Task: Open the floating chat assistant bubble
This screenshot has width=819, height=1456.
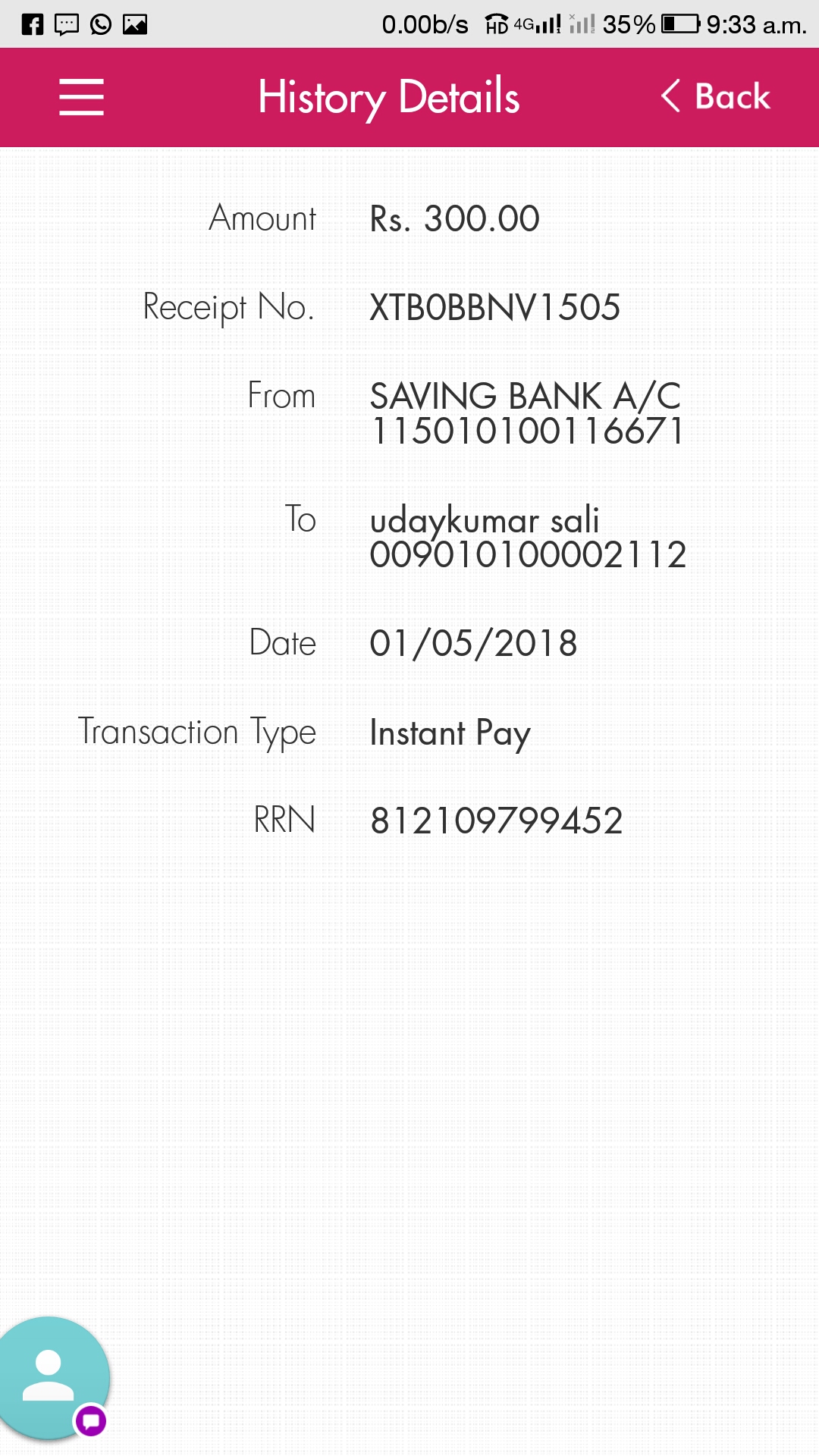Action: [53, 1378]
